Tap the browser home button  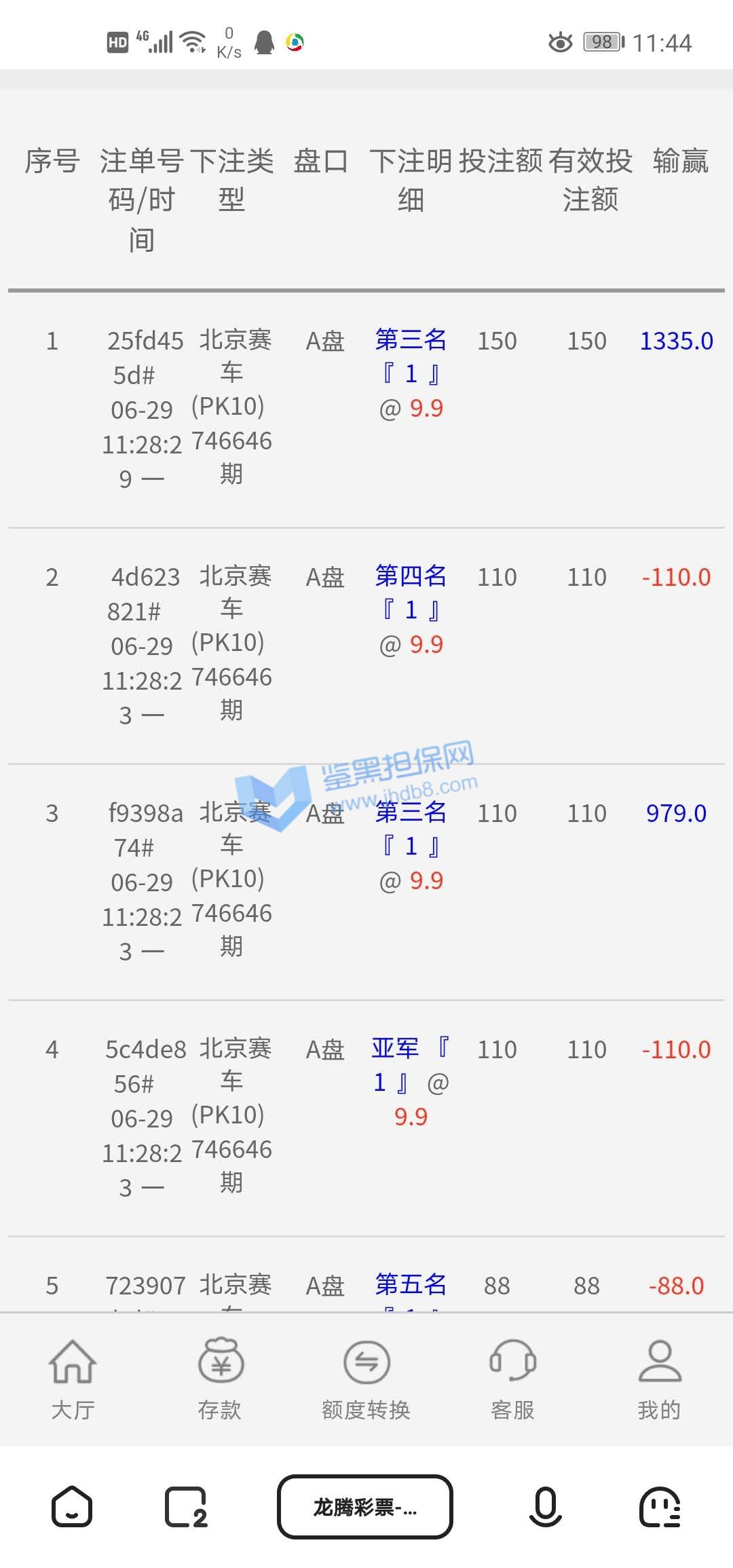(72, 1507)
